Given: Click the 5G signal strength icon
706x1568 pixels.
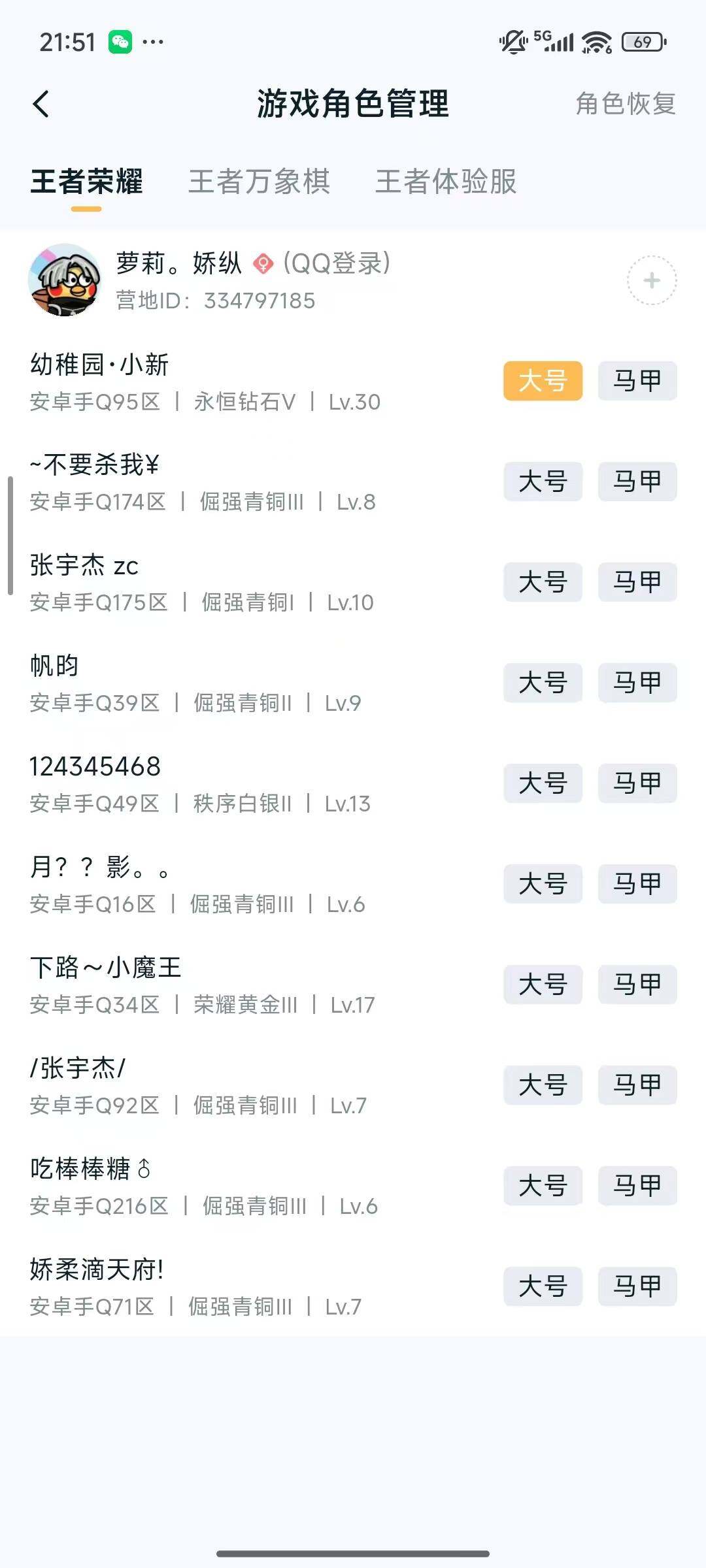Looking at the screenshot, I should tap(554, 41).
